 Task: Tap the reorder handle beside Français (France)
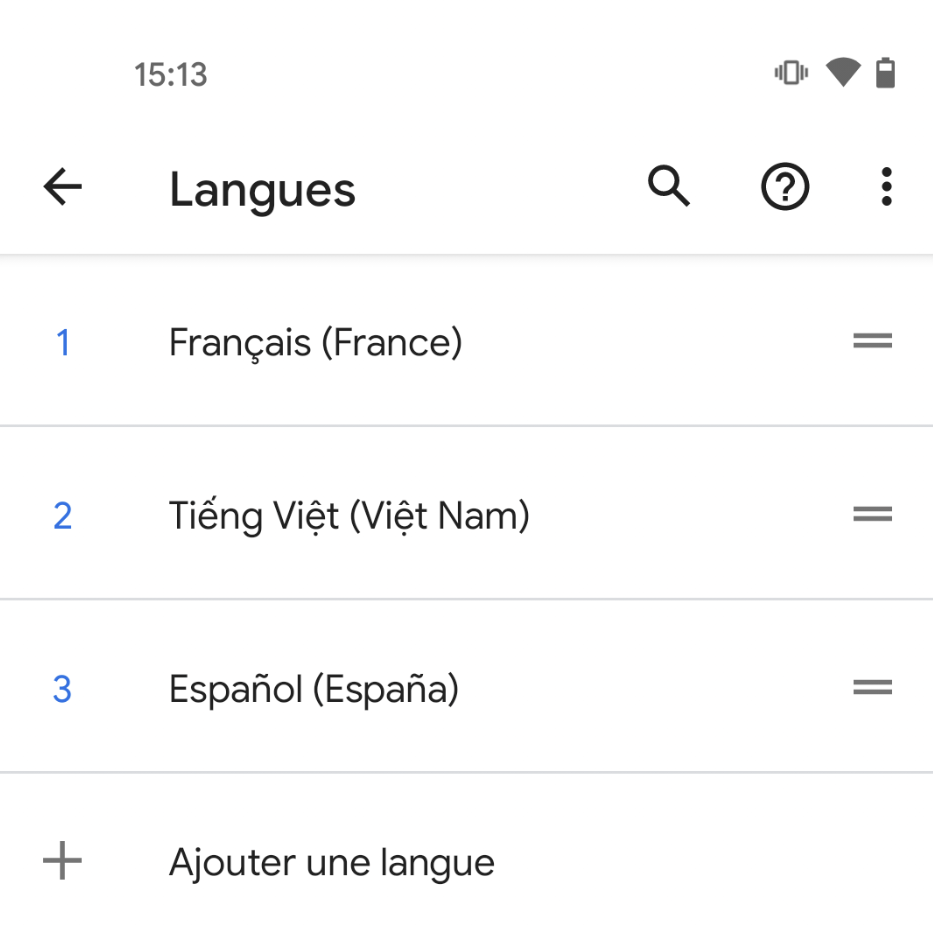pyautogui.click(x=872, y=342)
